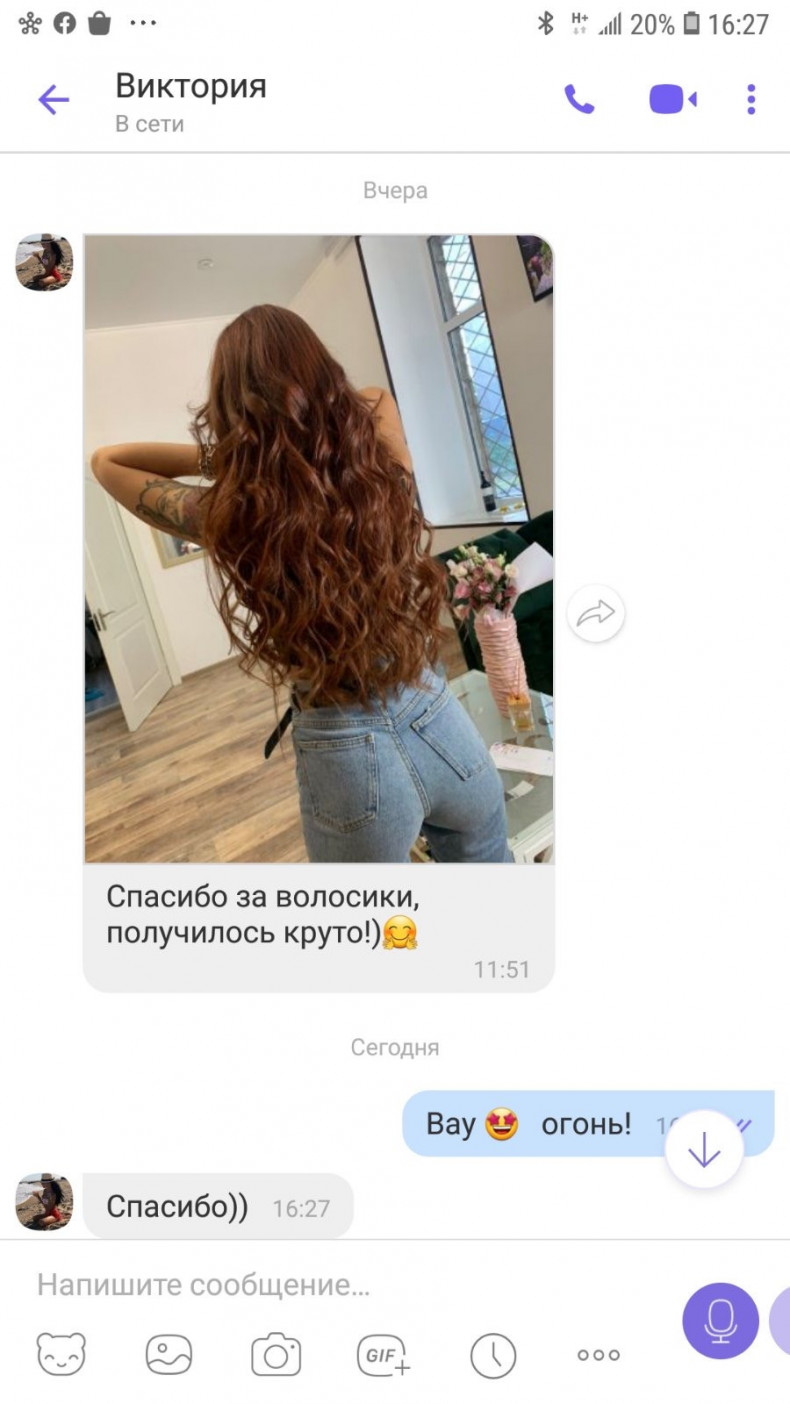Viewport: 790px width, 1404px height.
Task: Start a video call with Виктория
Action: 673,99
